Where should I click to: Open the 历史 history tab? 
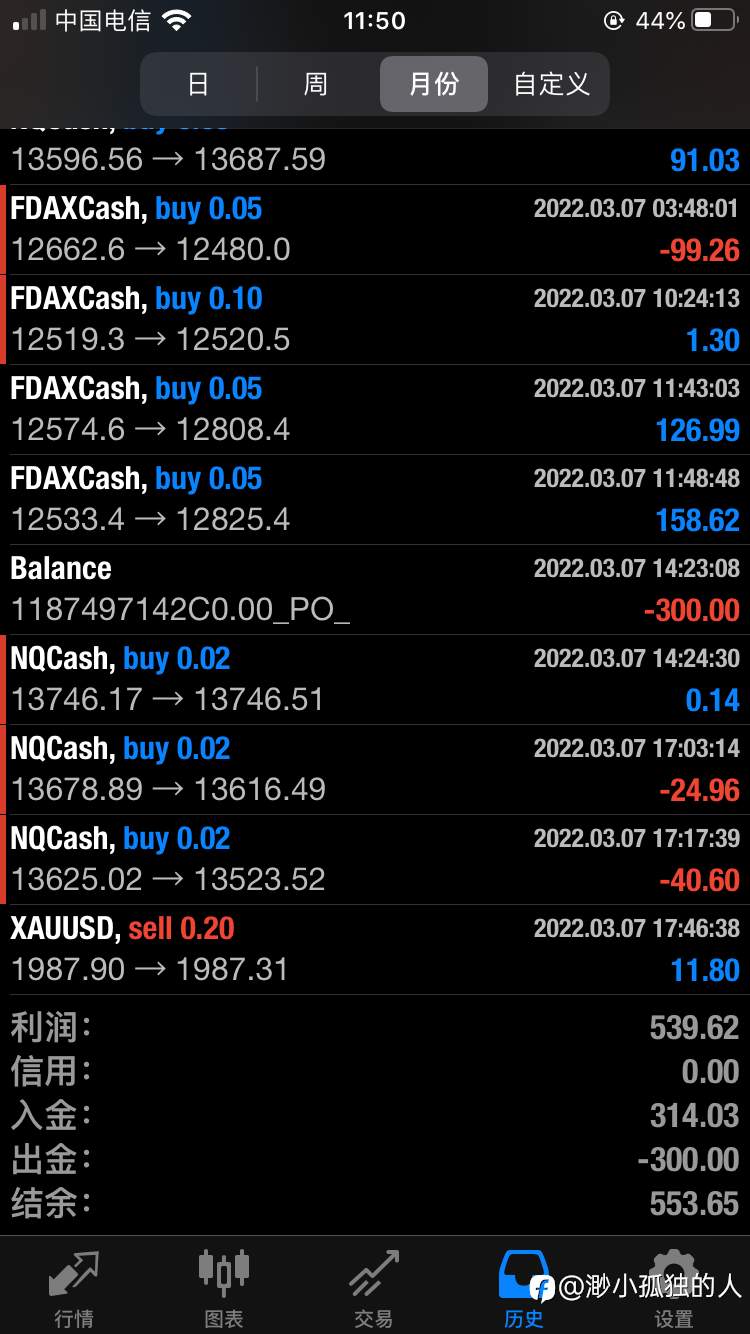pyautogui.click(x=524, y=1286)
